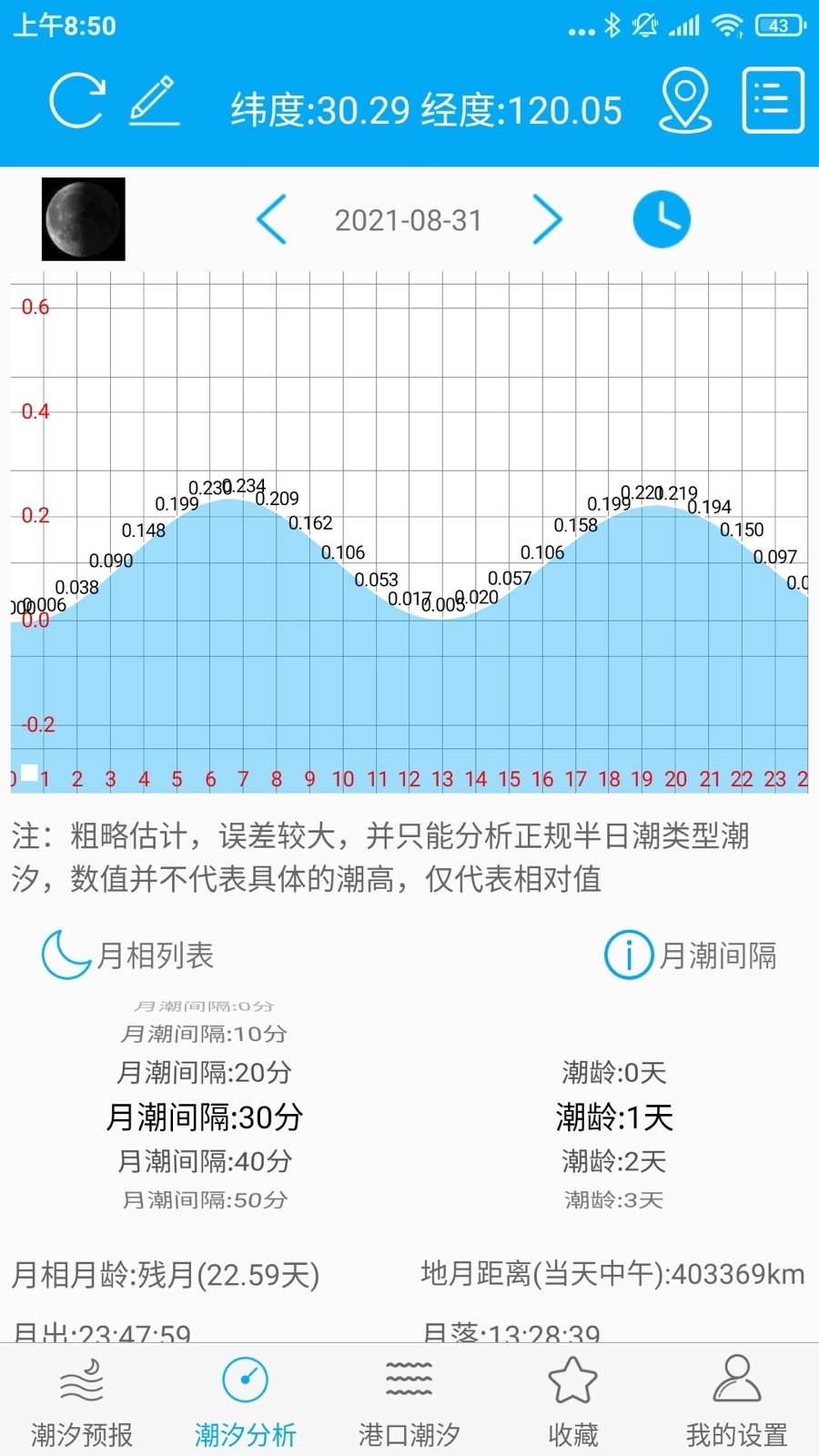
Task: Open the 月相列表 moon icon
Action: pos(65,955)
